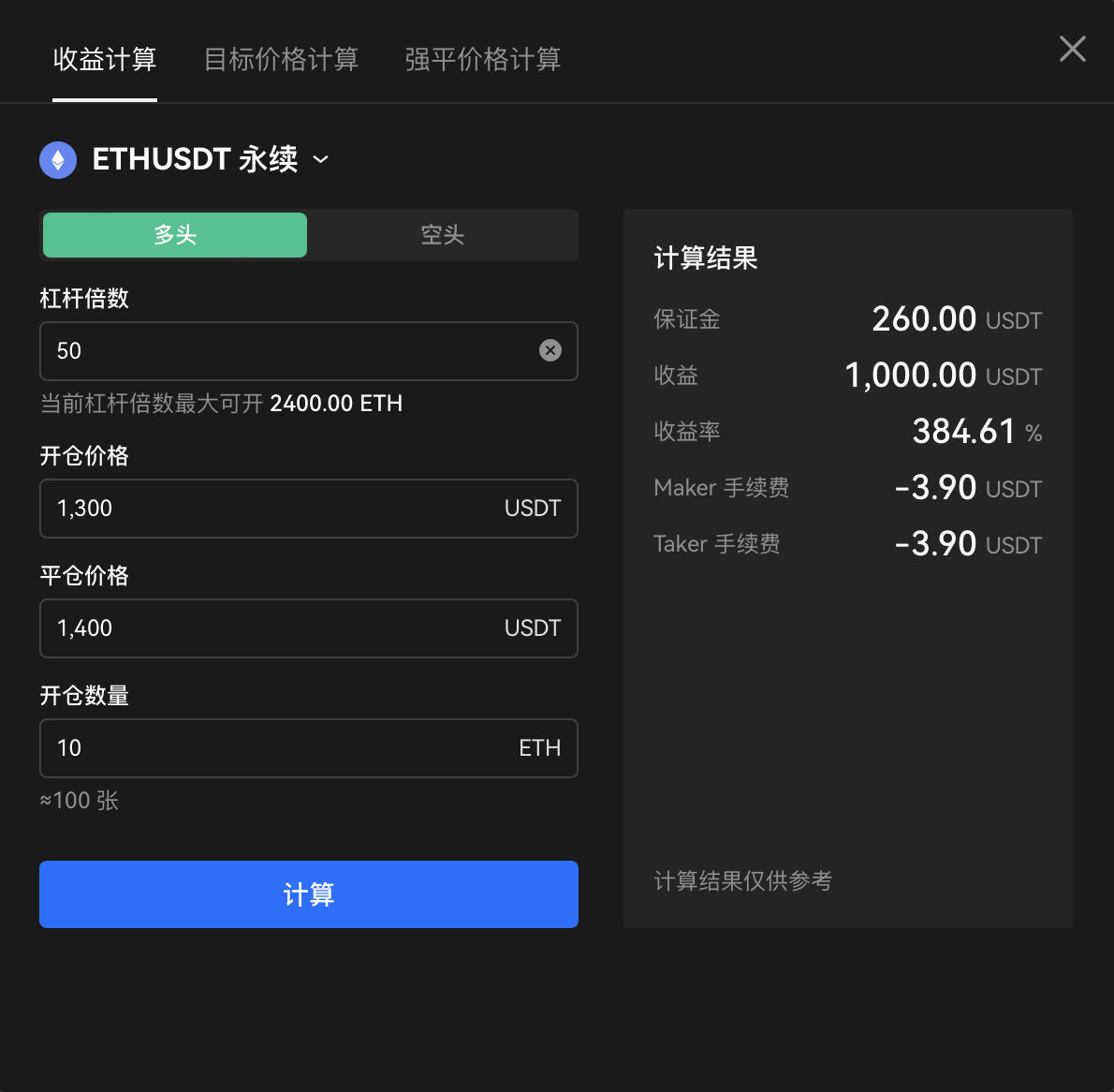Tap the blue 计算 button
The image size is (1114, 1092).
pyautogui.click(x=308, y=894)
